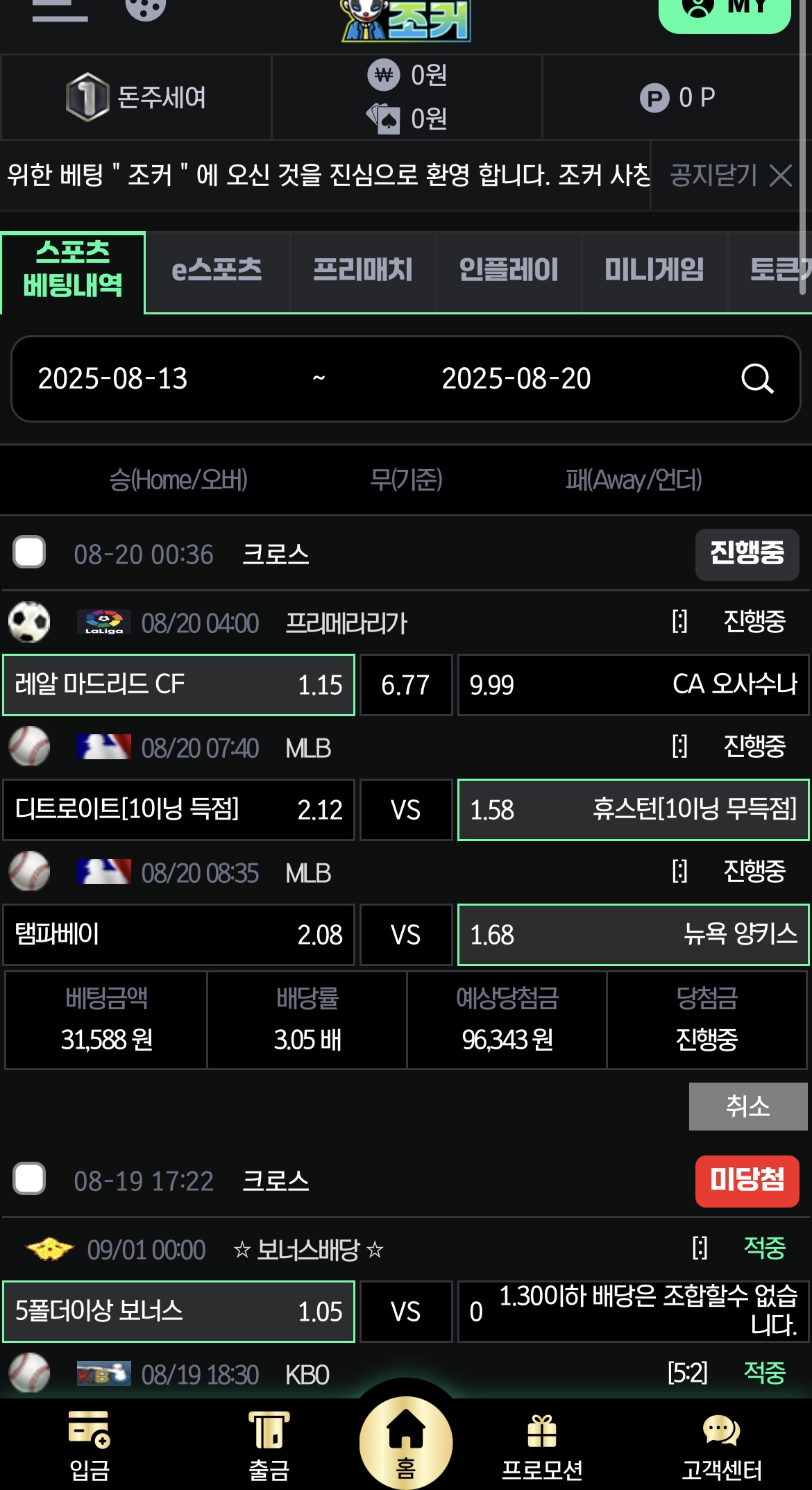Go to 입금 deposit page
The height and width of the screenshot is (1490, 812).
90,1445
